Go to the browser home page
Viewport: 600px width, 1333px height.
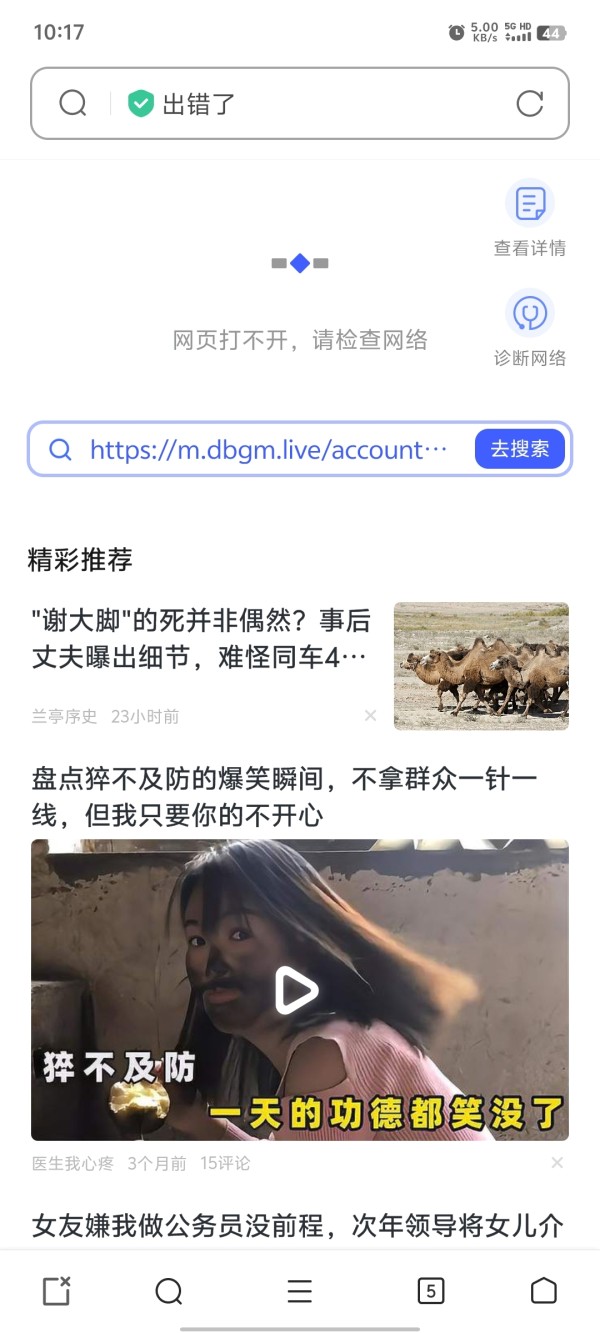tap(543, 1291)
